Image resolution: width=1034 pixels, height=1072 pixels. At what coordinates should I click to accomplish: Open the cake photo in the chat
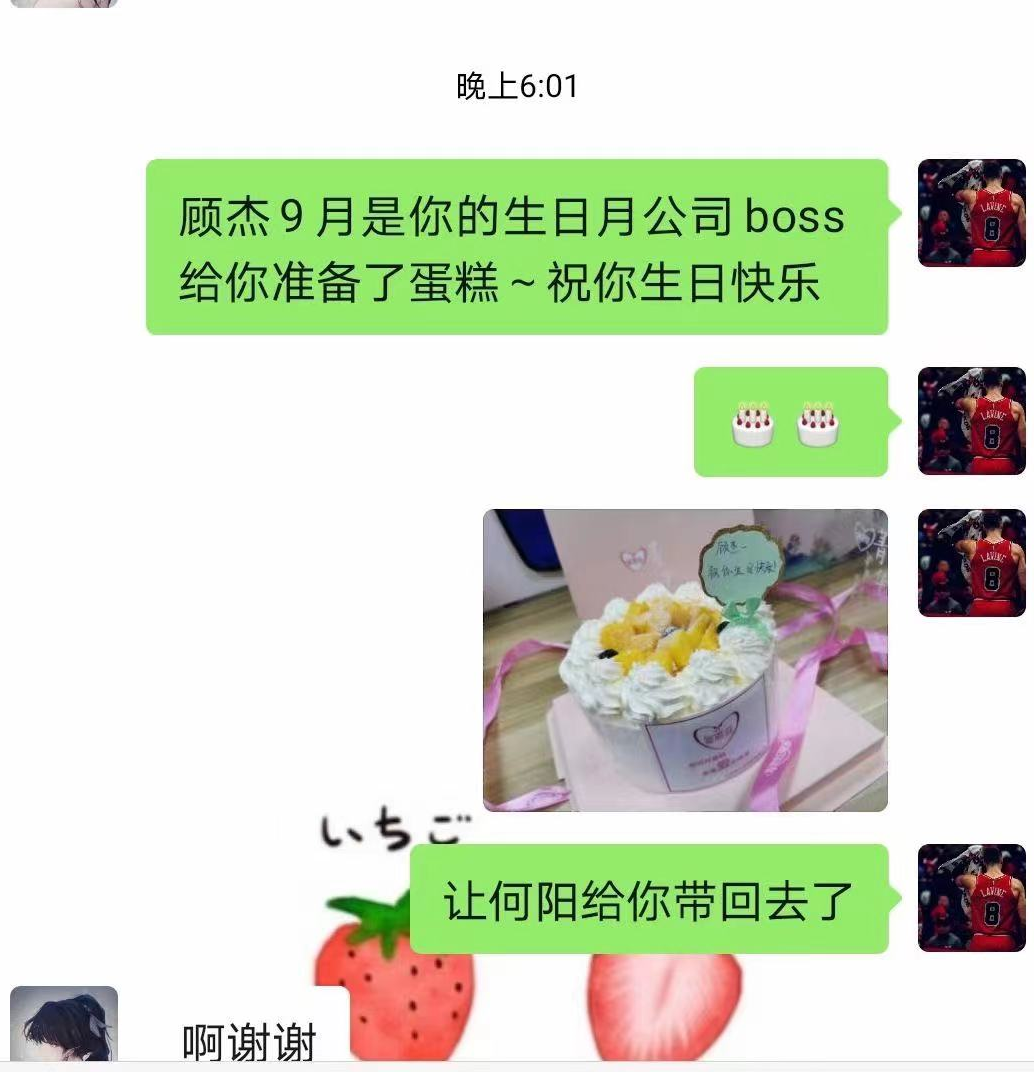(685, 660)
